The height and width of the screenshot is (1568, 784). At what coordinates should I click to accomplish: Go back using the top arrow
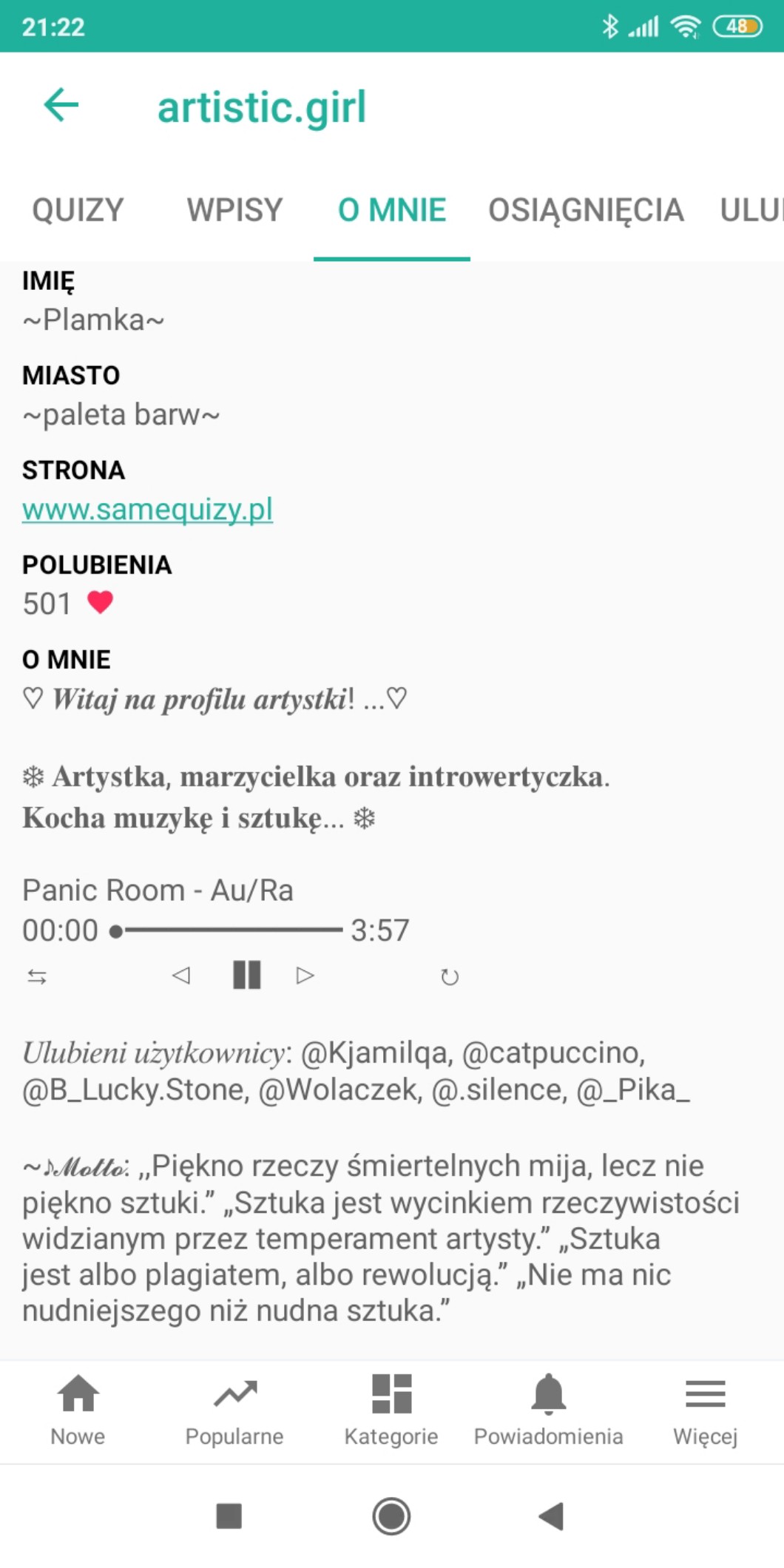(61, 104)
